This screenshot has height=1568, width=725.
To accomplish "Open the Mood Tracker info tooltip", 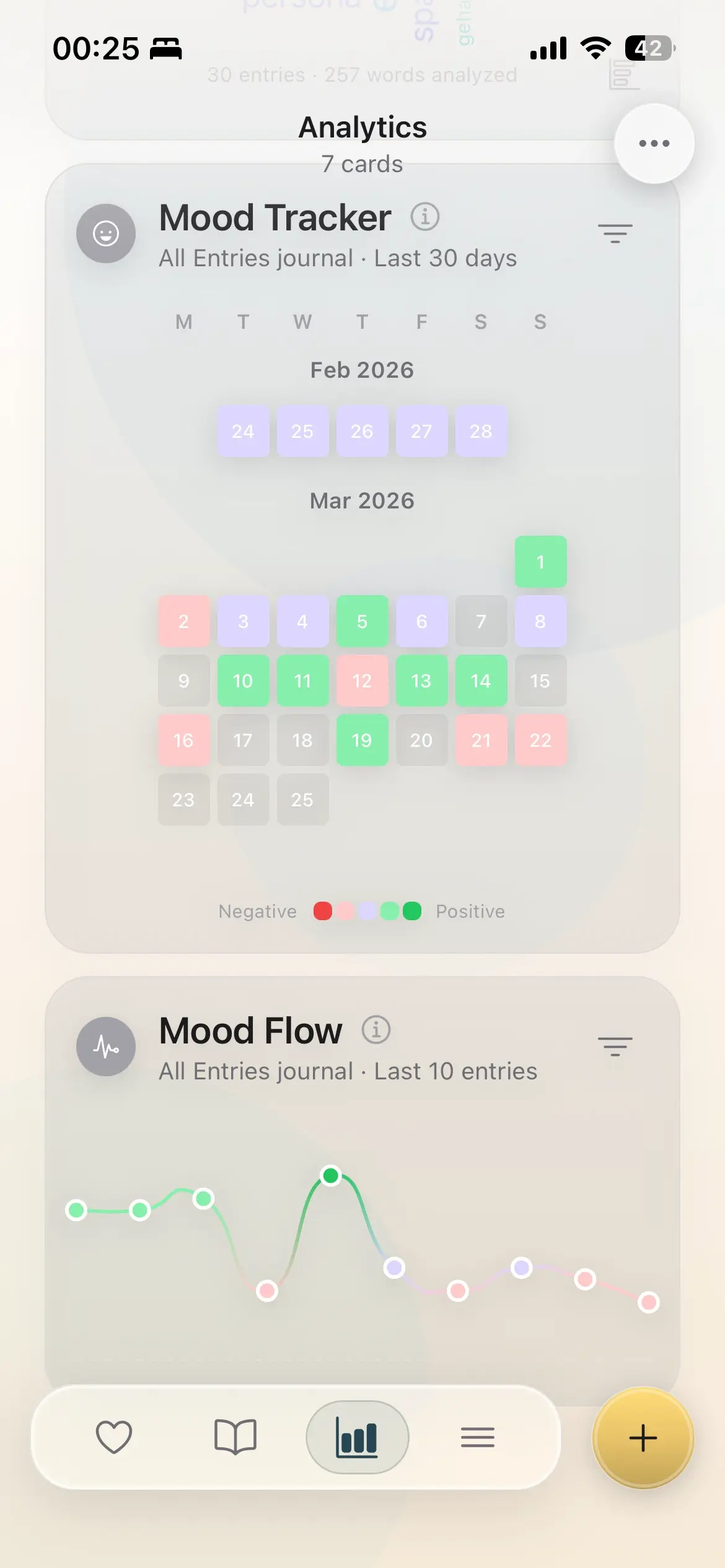I will tap(424, 217).
